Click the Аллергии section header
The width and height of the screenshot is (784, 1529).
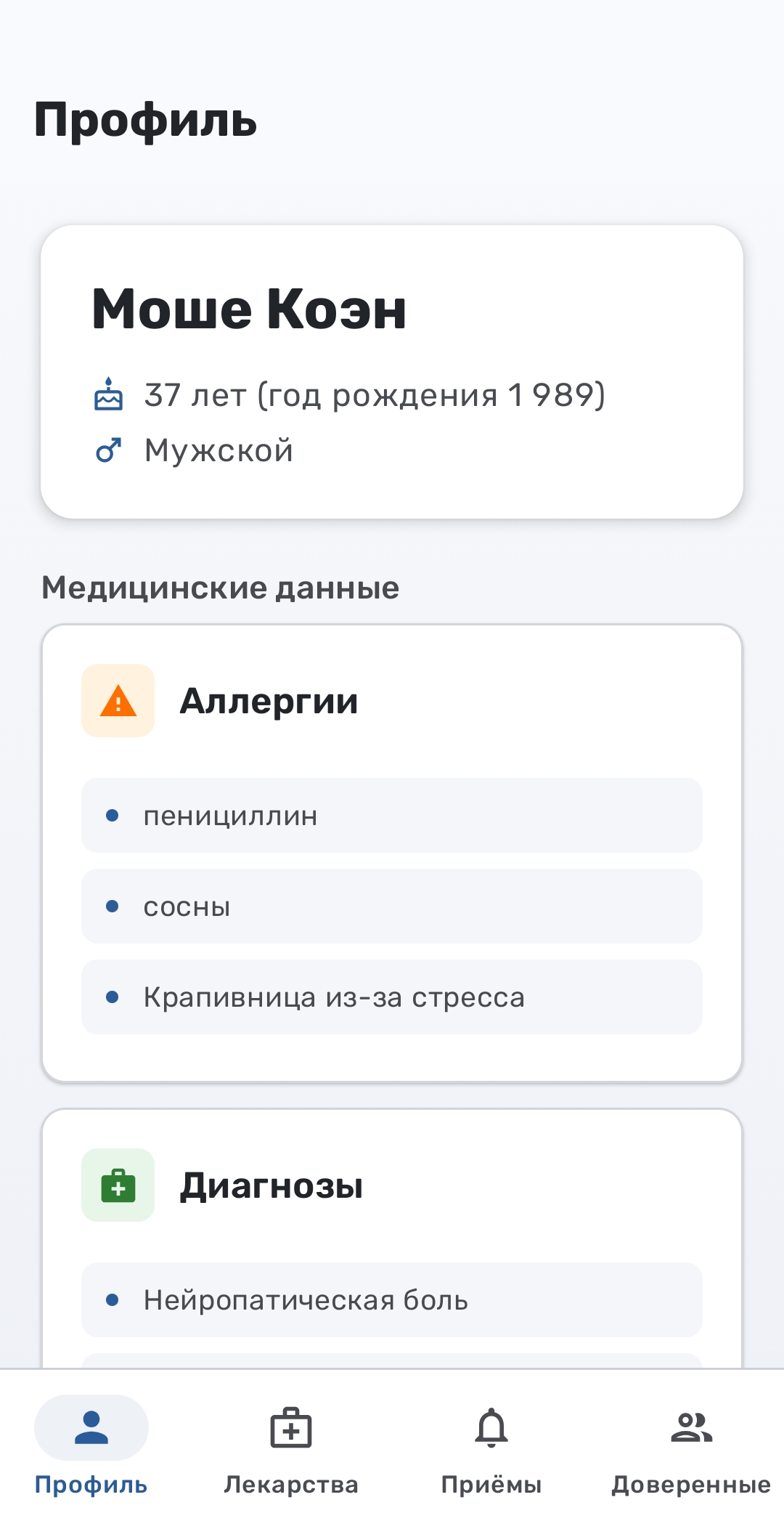(269, 702)
